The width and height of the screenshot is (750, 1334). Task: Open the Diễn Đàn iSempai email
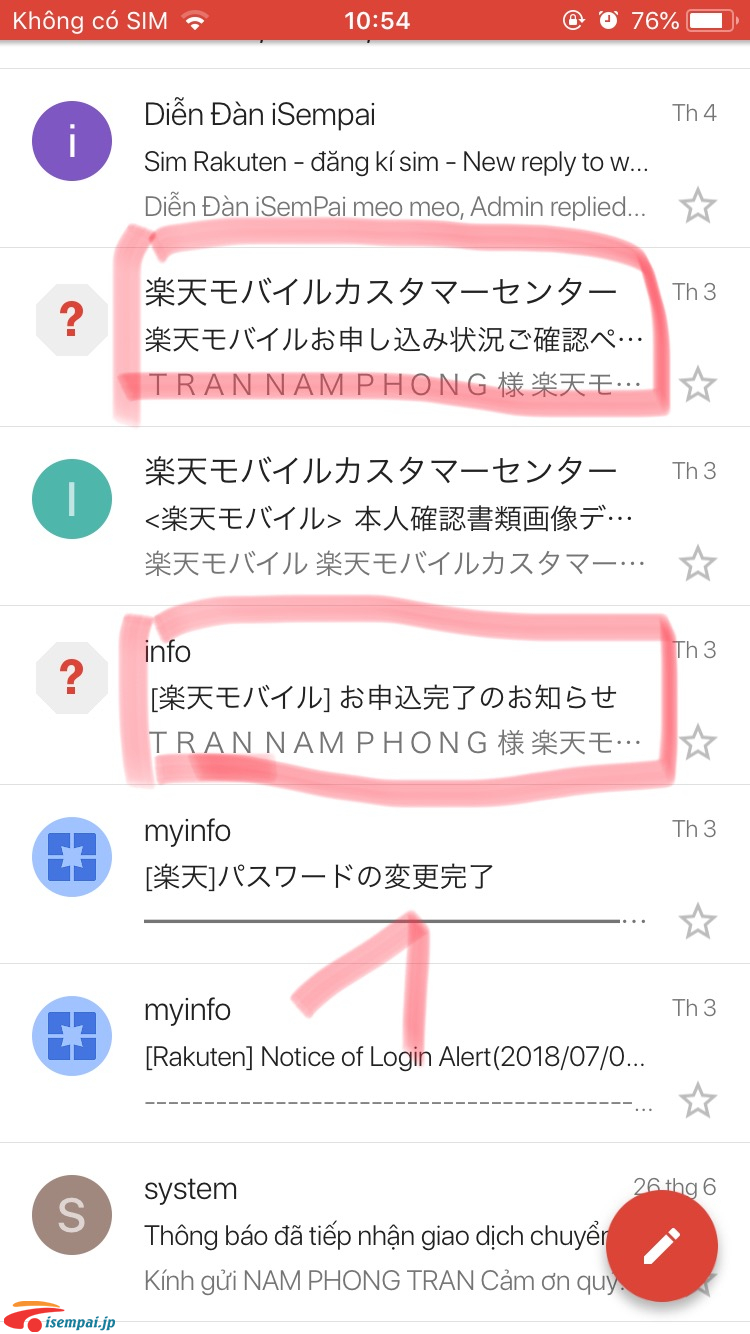click(375, 159)
